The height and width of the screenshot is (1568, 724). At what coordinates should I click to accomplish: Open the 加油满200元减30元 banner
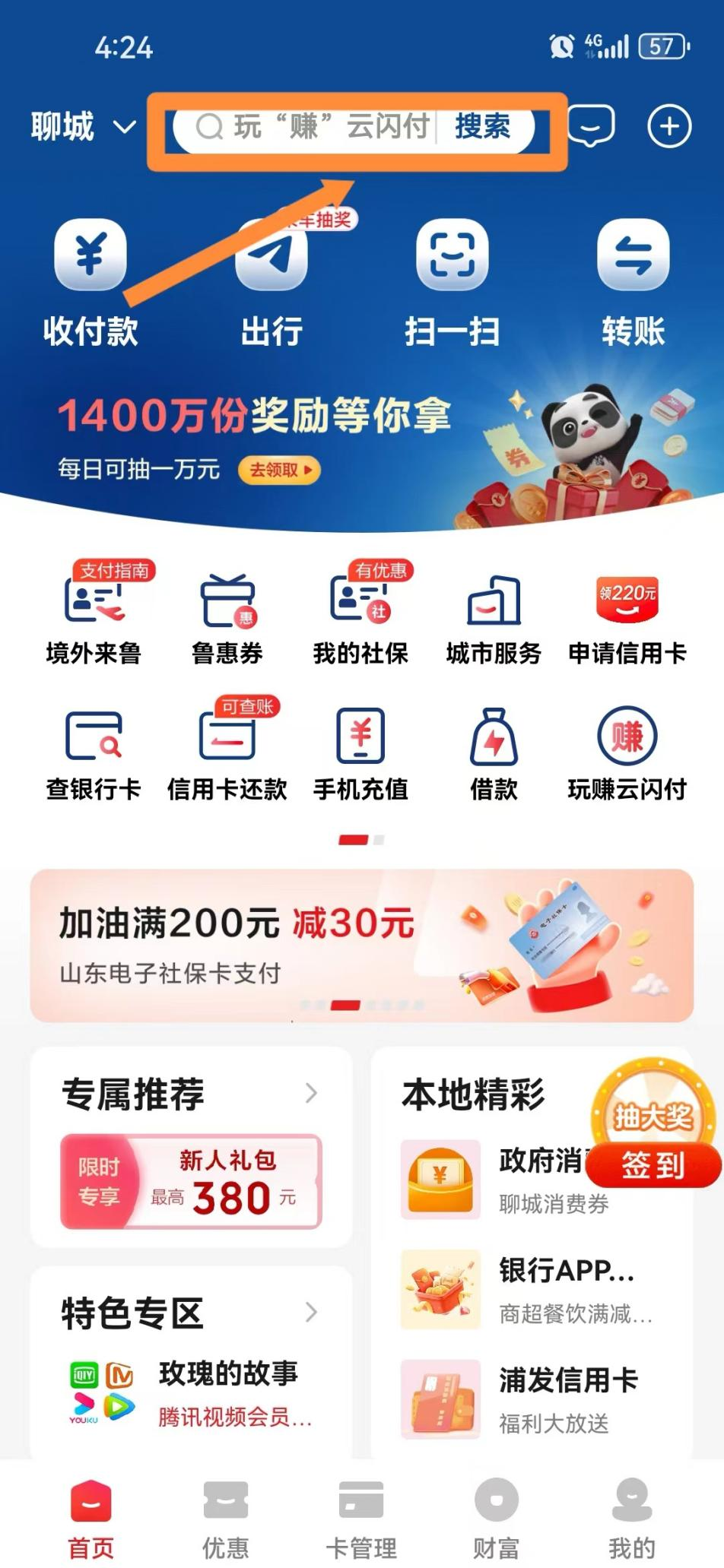pos(362,946)
